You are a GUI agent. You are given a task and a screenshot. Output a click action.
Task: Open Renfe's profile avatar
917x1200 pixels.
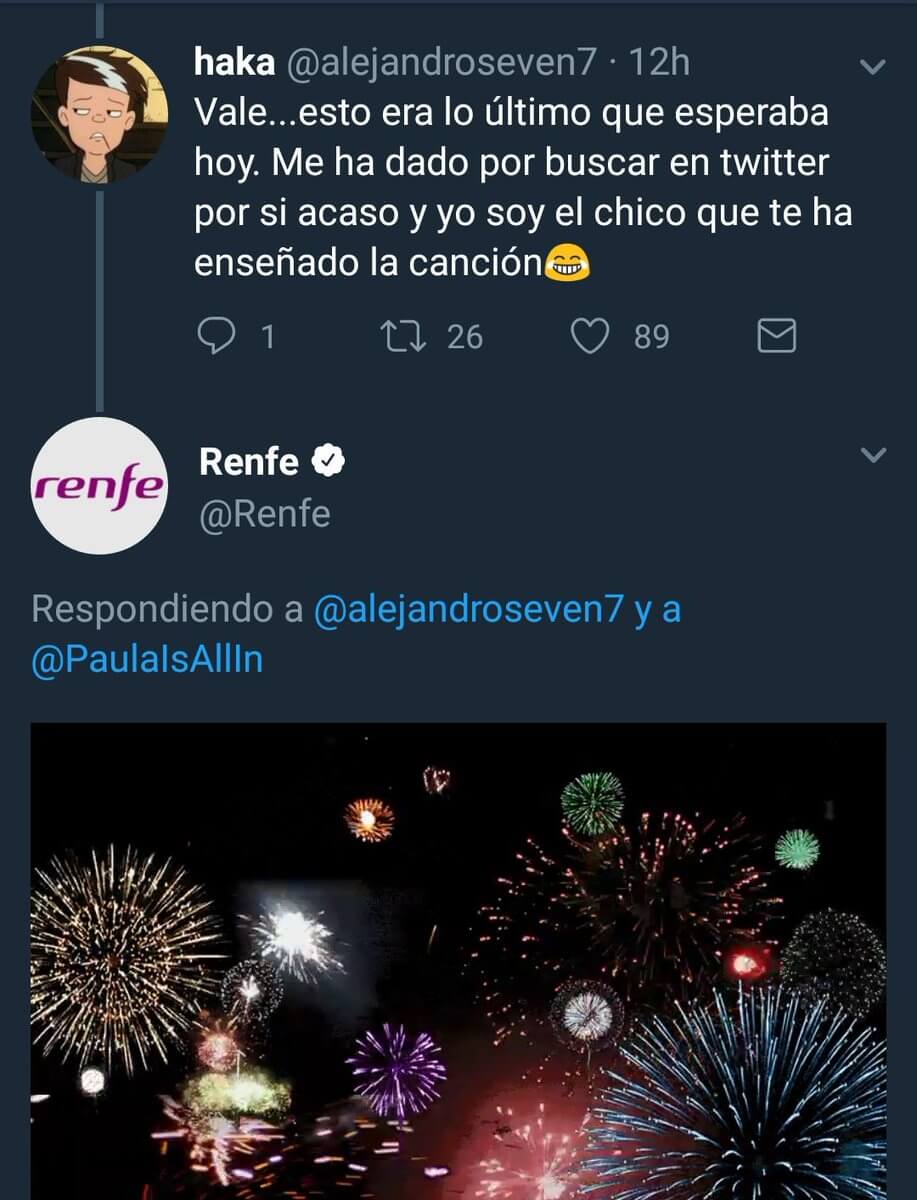[x=98, y=486]
